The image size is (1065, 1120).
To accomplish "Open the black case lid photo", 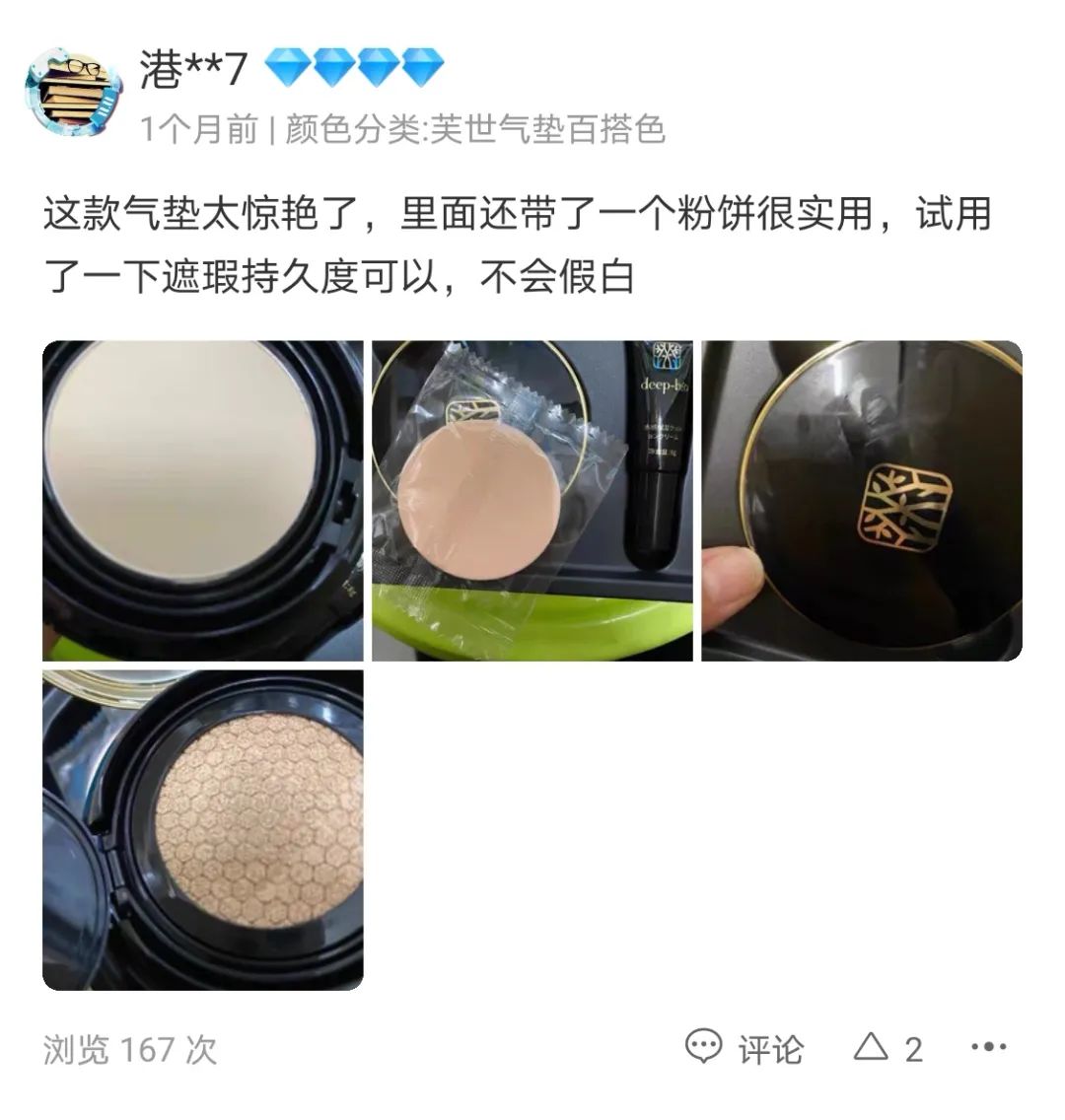I will 861,500.
